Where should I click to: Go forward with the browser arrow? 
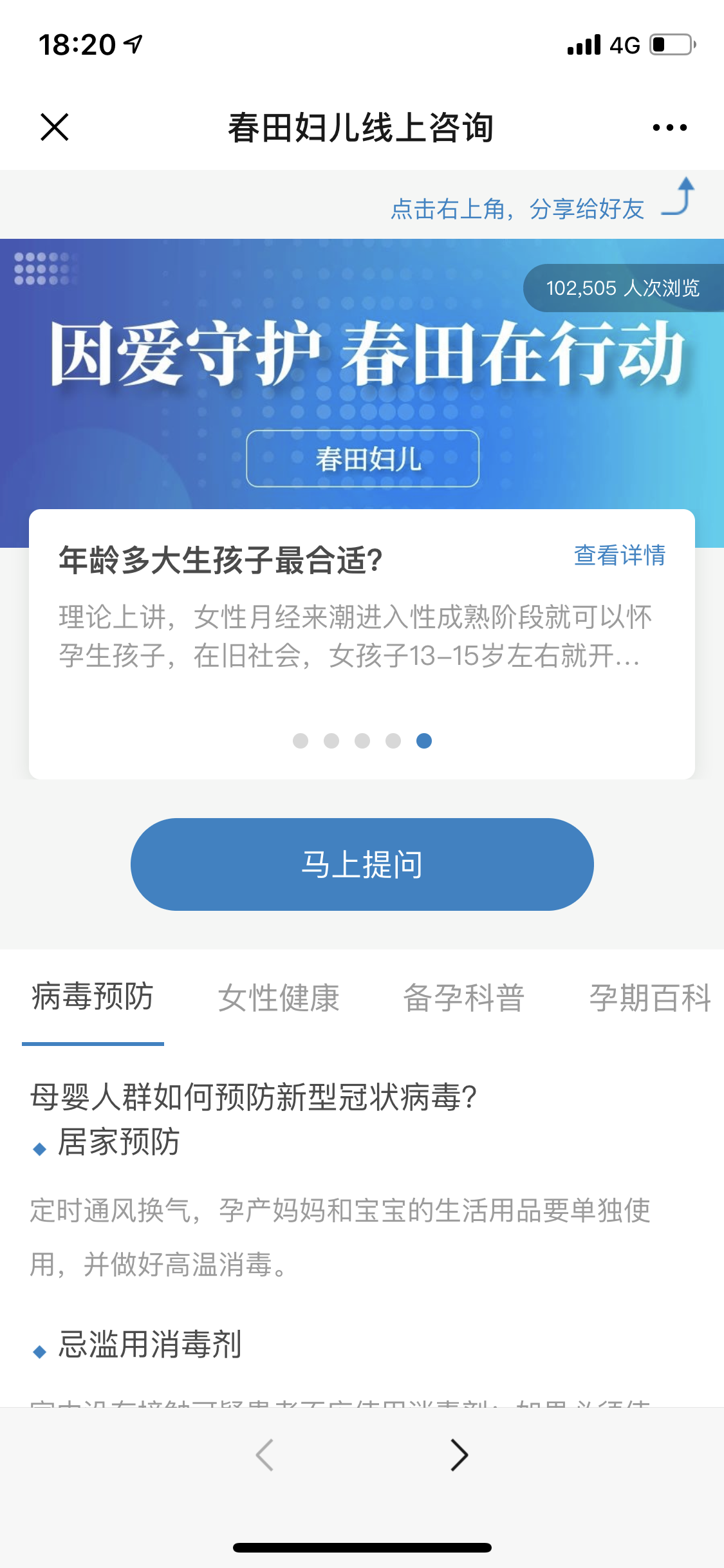(x=459, y=1455)
